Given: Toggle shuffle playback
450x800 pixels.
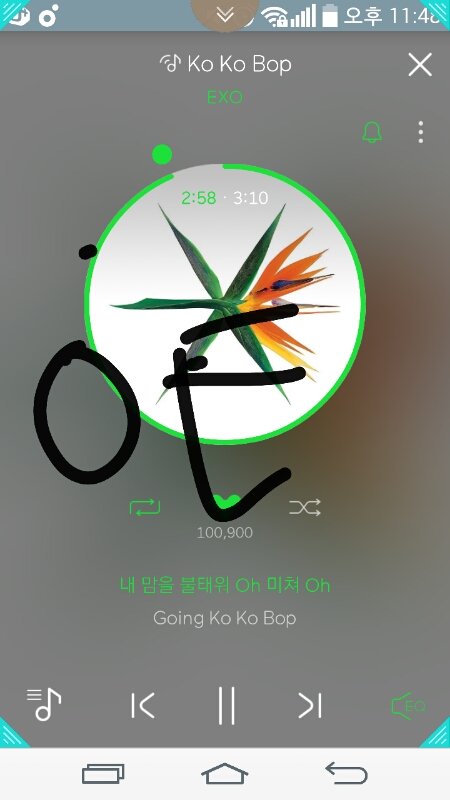Looking at the screenshot, I should [305, 507].
